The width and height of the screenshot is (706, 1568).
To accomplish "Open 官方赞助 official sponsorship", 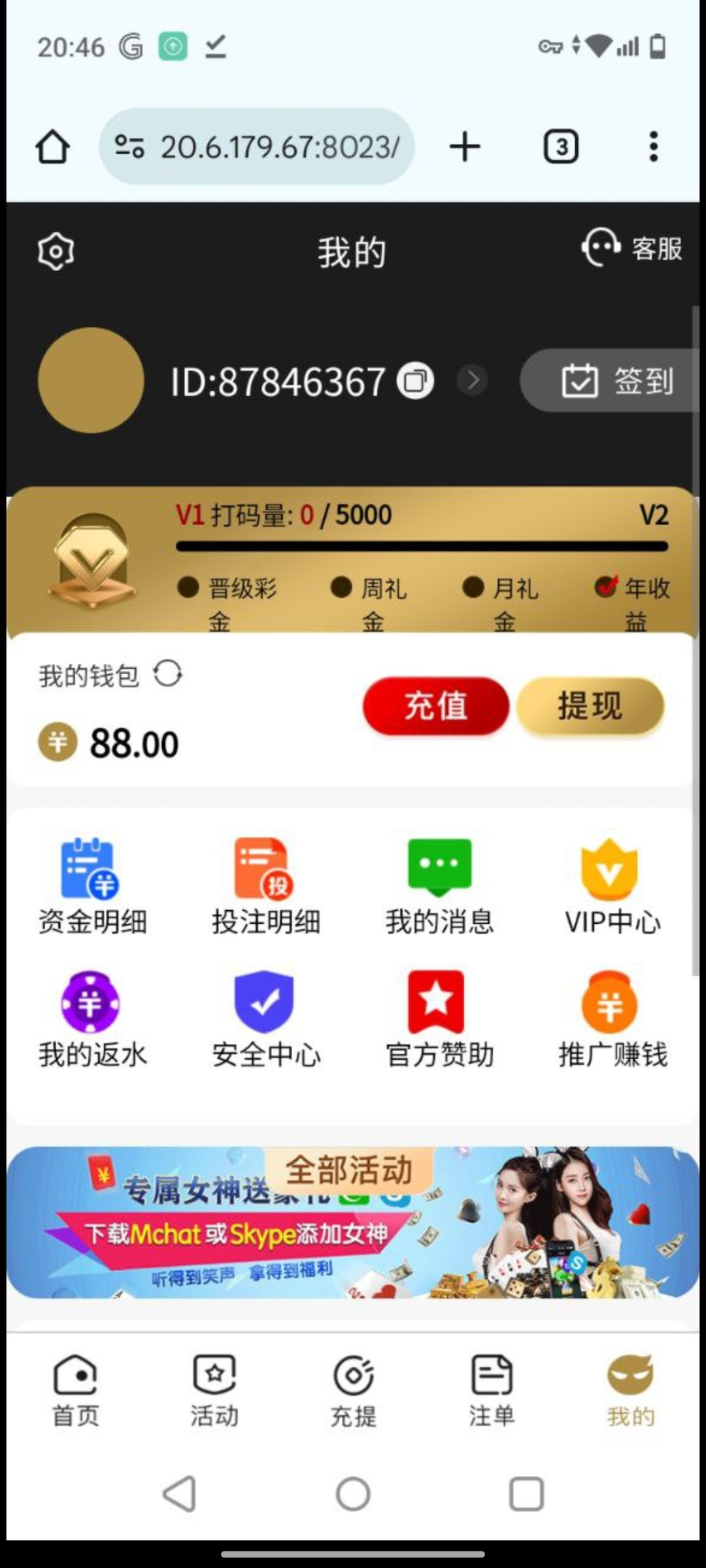I will point(439,1019).
